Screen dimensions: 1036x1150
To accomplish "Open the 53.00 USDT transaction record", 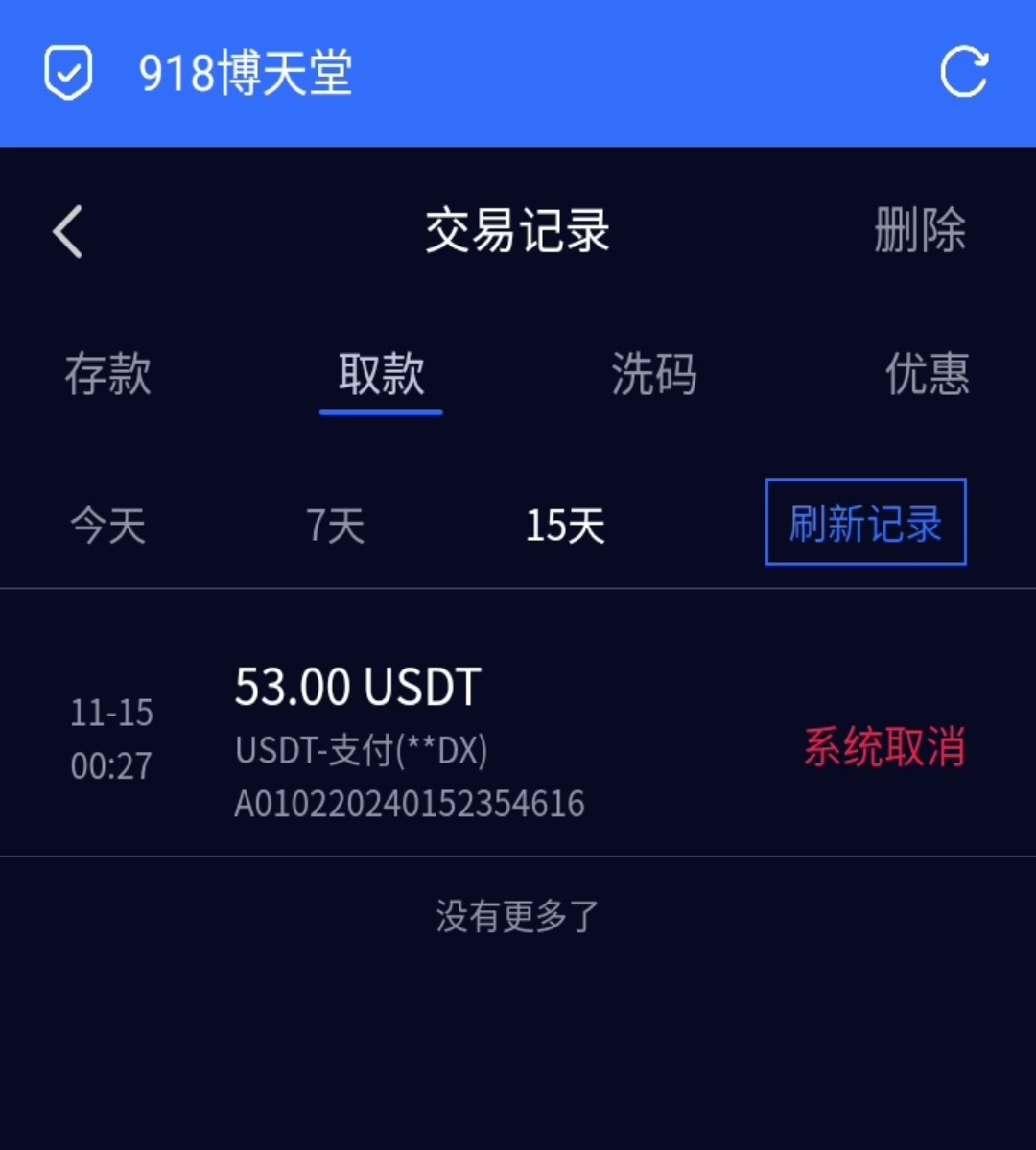I will 518,739.
